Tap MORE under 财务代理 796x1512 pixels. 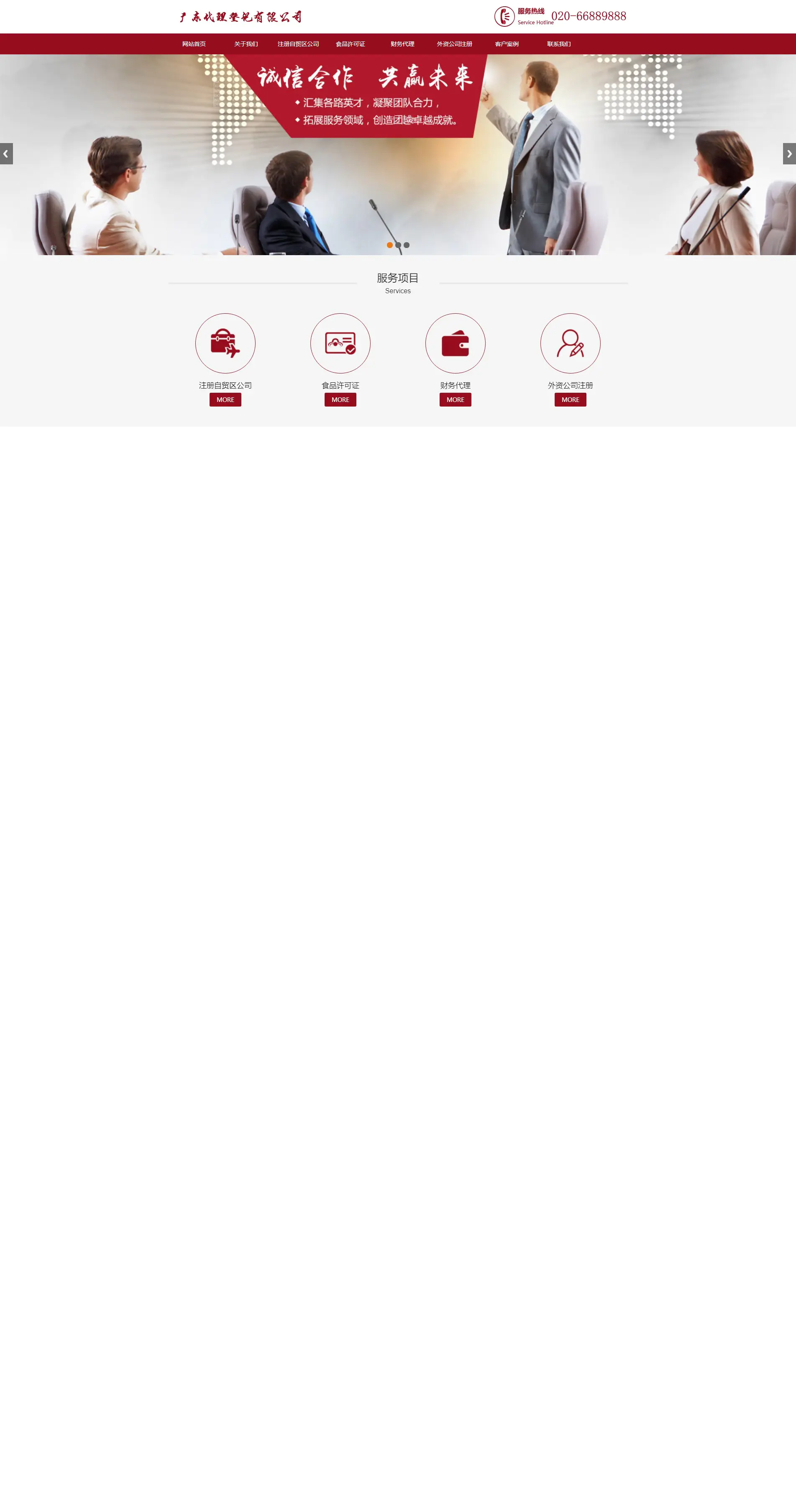456,400
